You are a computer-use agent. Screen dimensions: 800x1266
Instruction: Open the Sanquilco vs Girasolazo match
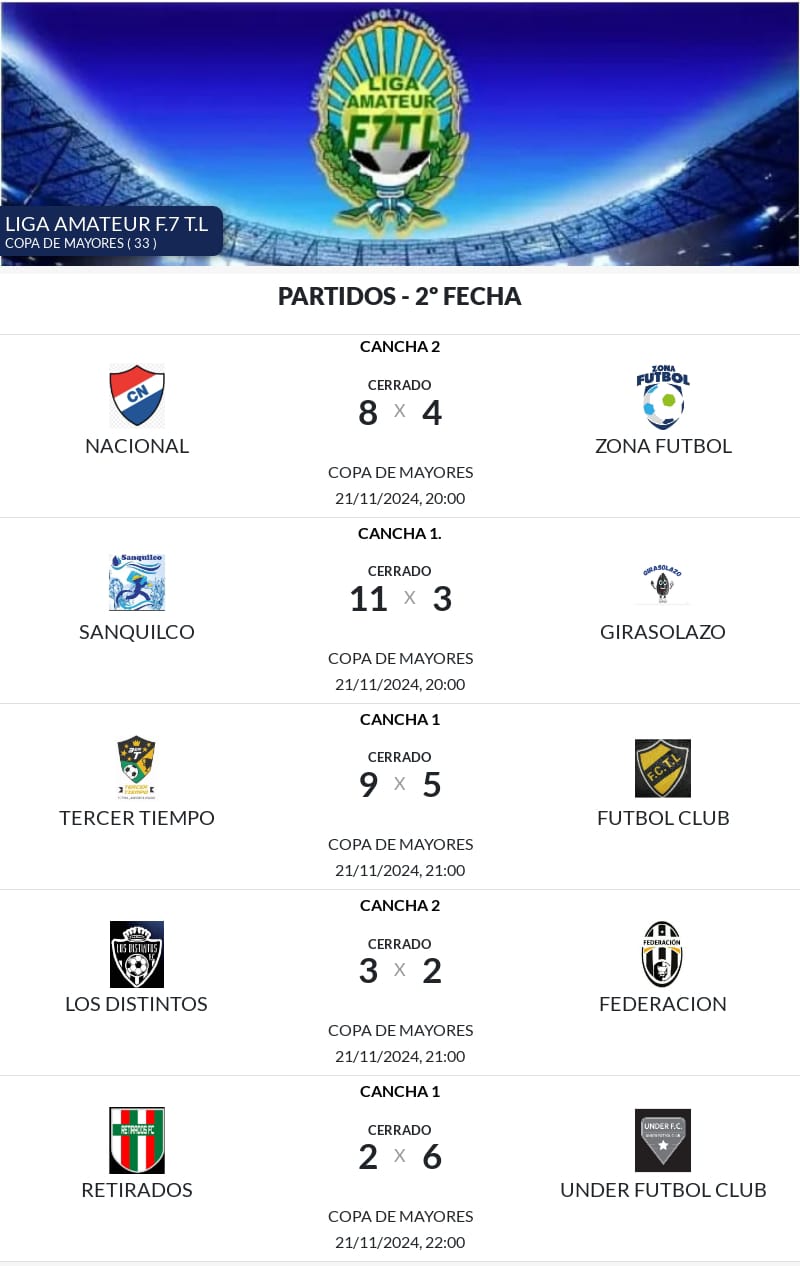(400, 611)
